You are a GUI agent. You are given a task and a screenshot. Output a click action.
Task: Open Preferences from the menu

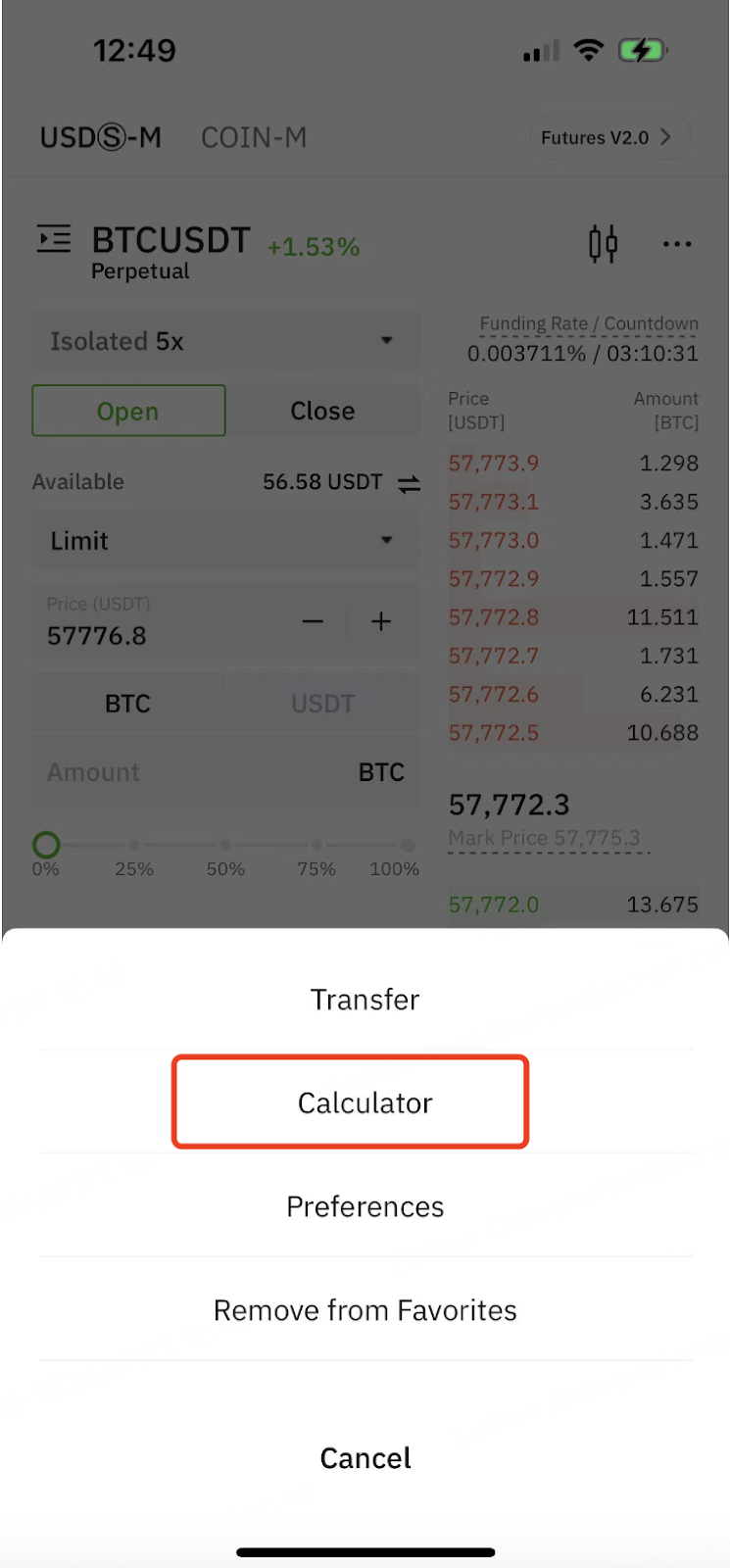click(365, 1206)
